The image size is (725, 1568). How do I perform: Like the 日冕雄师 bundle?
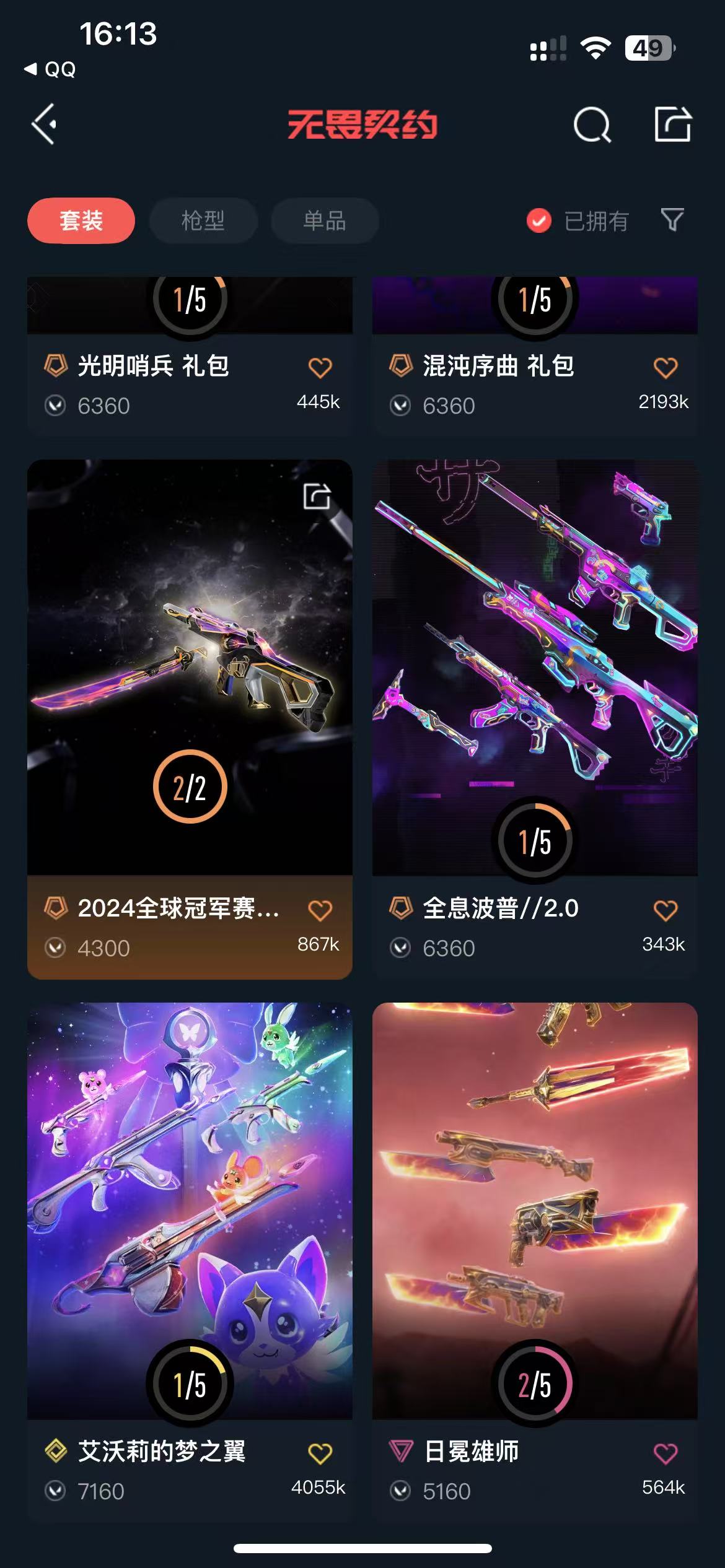pos(665,1453)
